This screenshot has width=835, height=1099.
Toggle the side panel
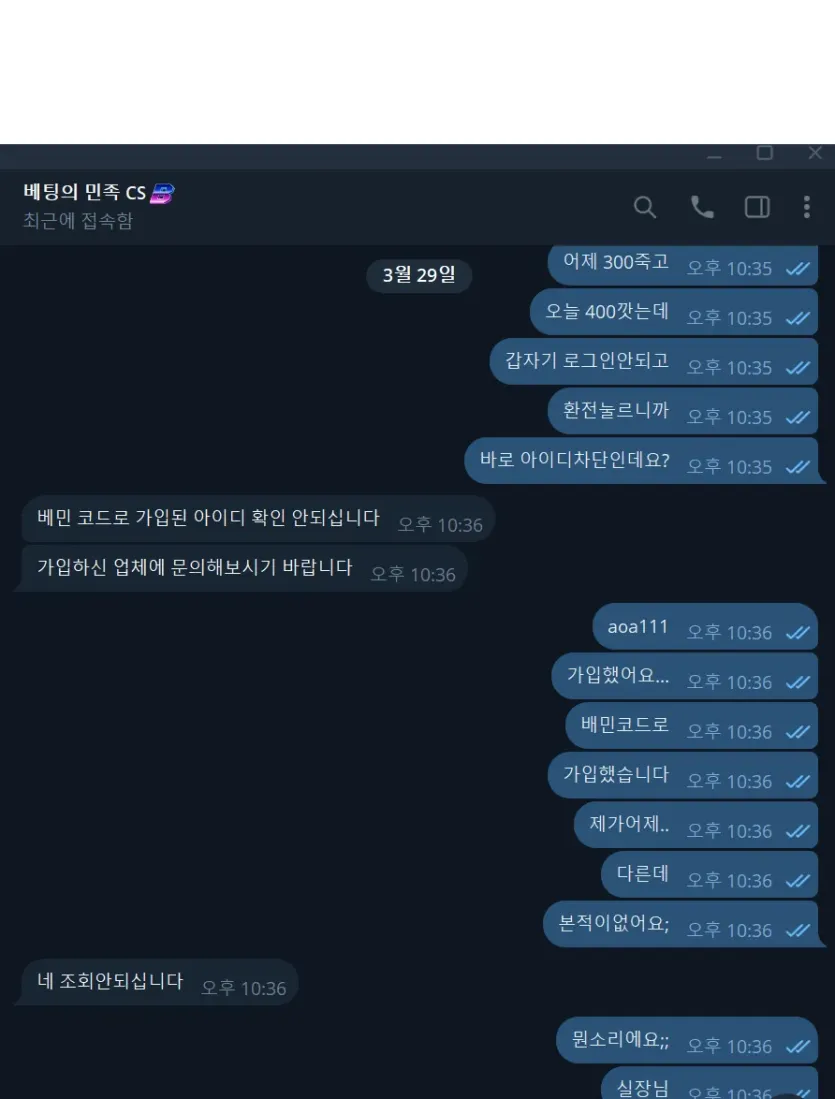coord(757,207)
